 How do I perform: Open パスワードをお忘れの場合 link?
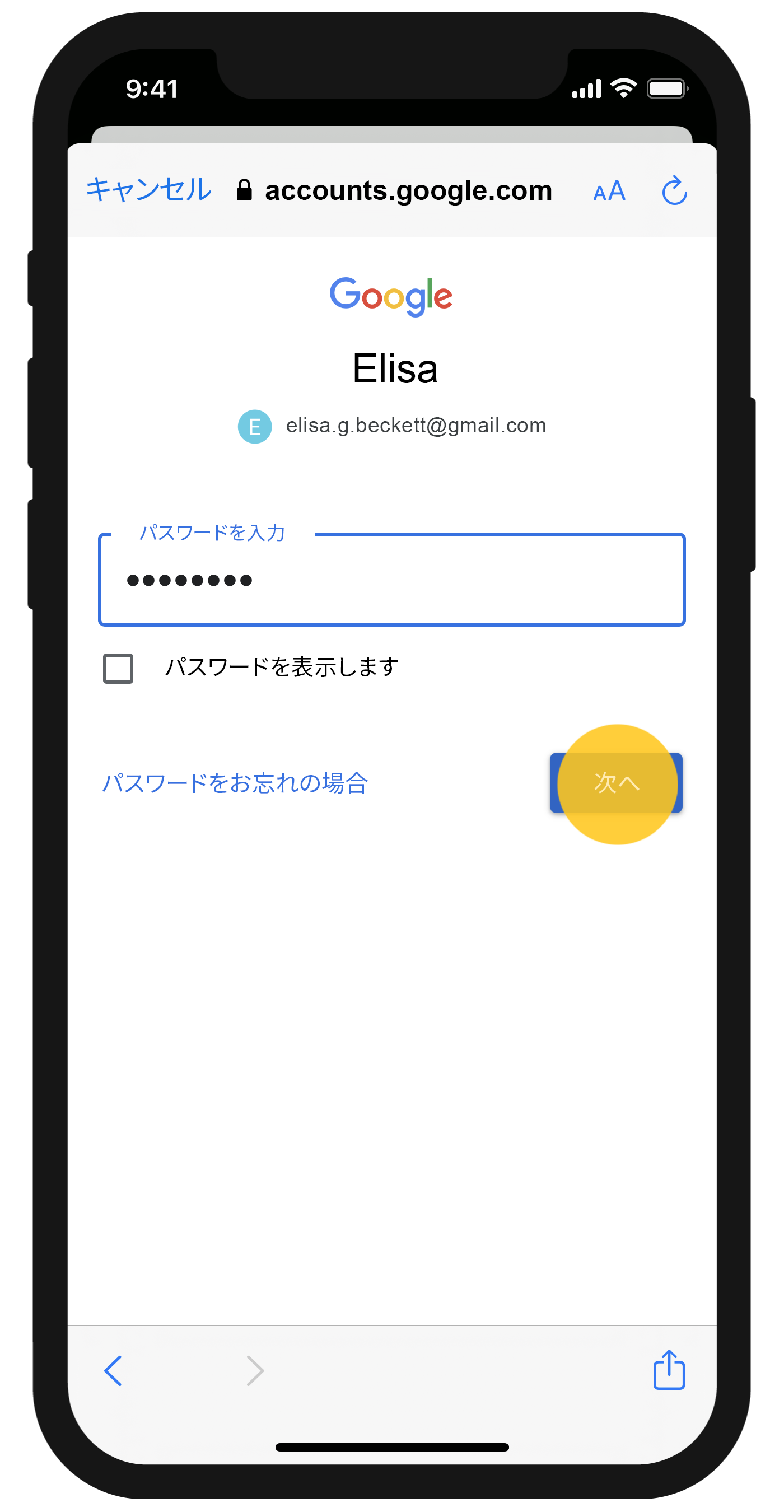coord(234,783)
